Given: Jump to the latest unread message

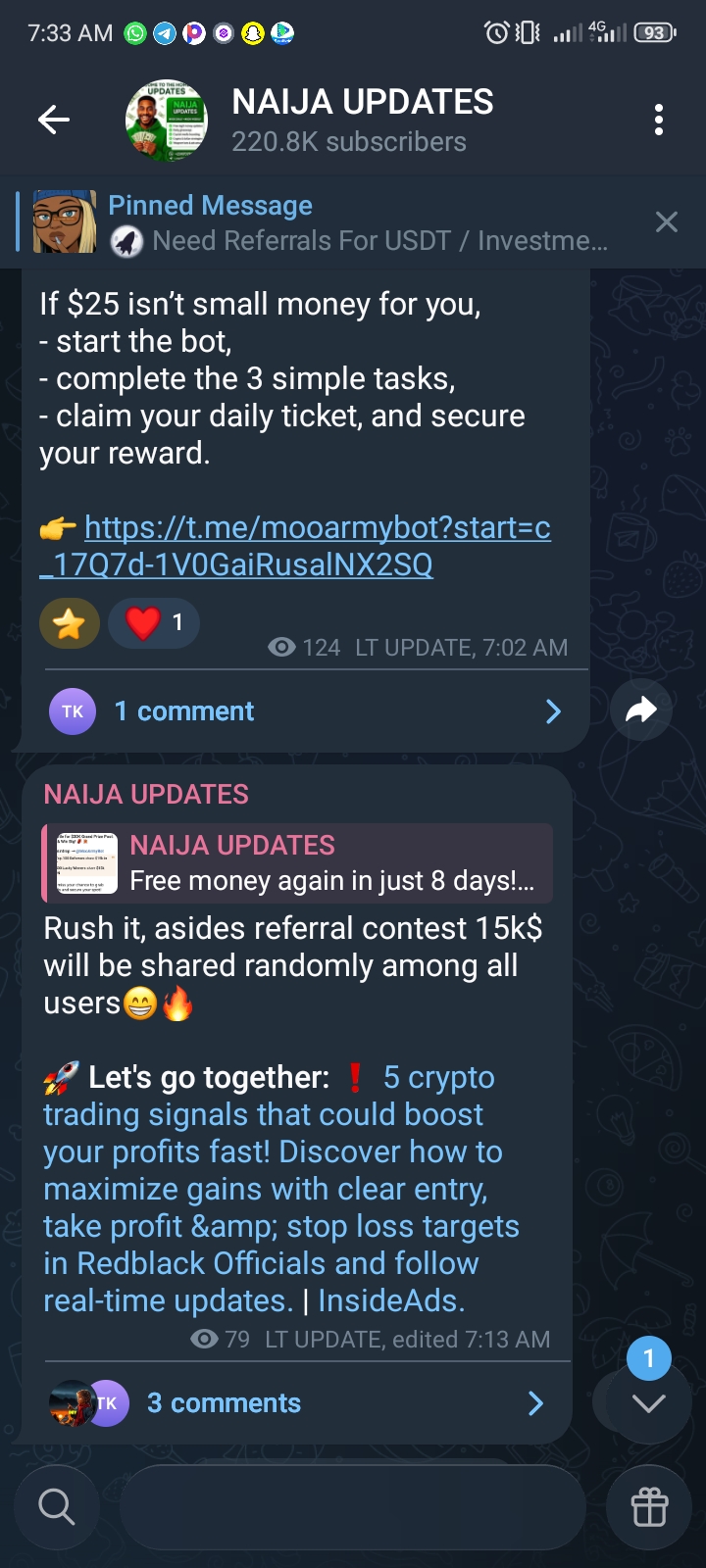Looking at the screenshot, I should [x=648, y=1403].
